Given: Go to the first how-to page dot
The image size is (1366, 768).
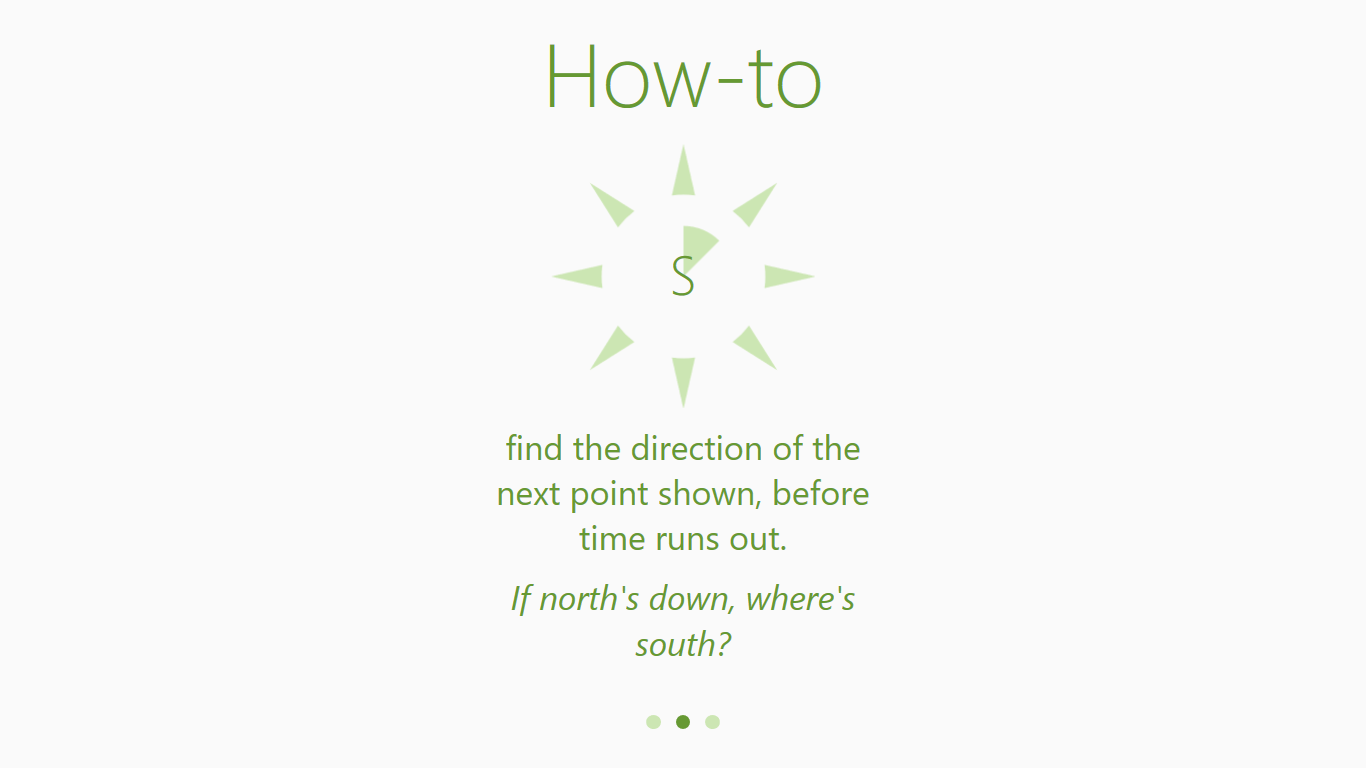Looking at the screenshot, I should 654,722.
